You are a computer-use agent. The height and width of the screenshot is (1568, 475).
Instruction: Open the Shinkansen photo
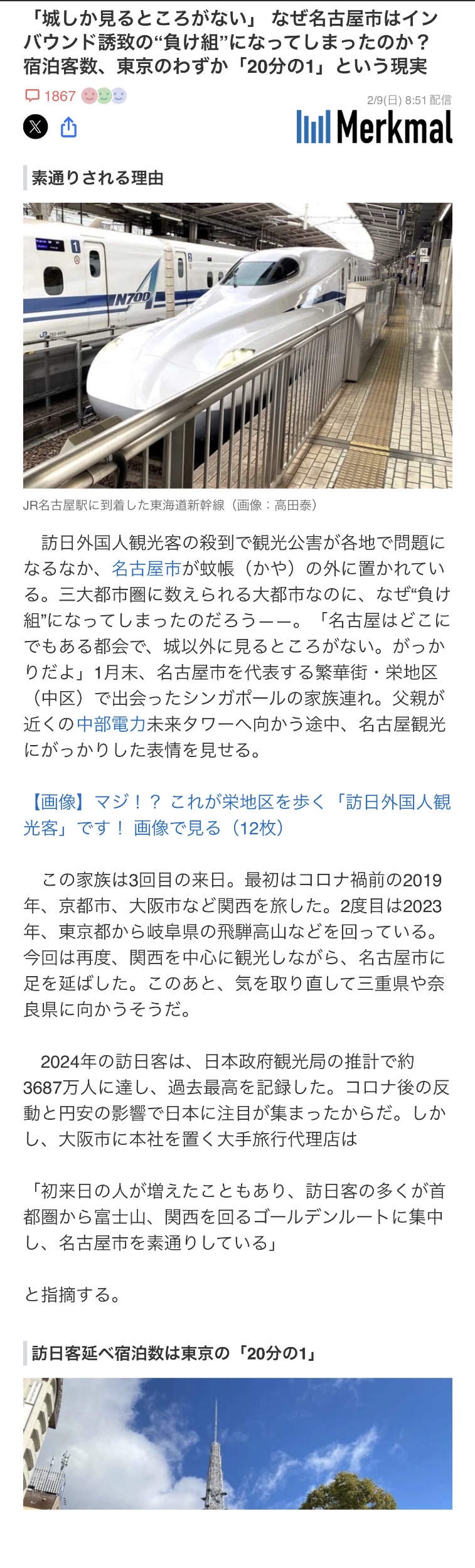click(x=237, y=345)
